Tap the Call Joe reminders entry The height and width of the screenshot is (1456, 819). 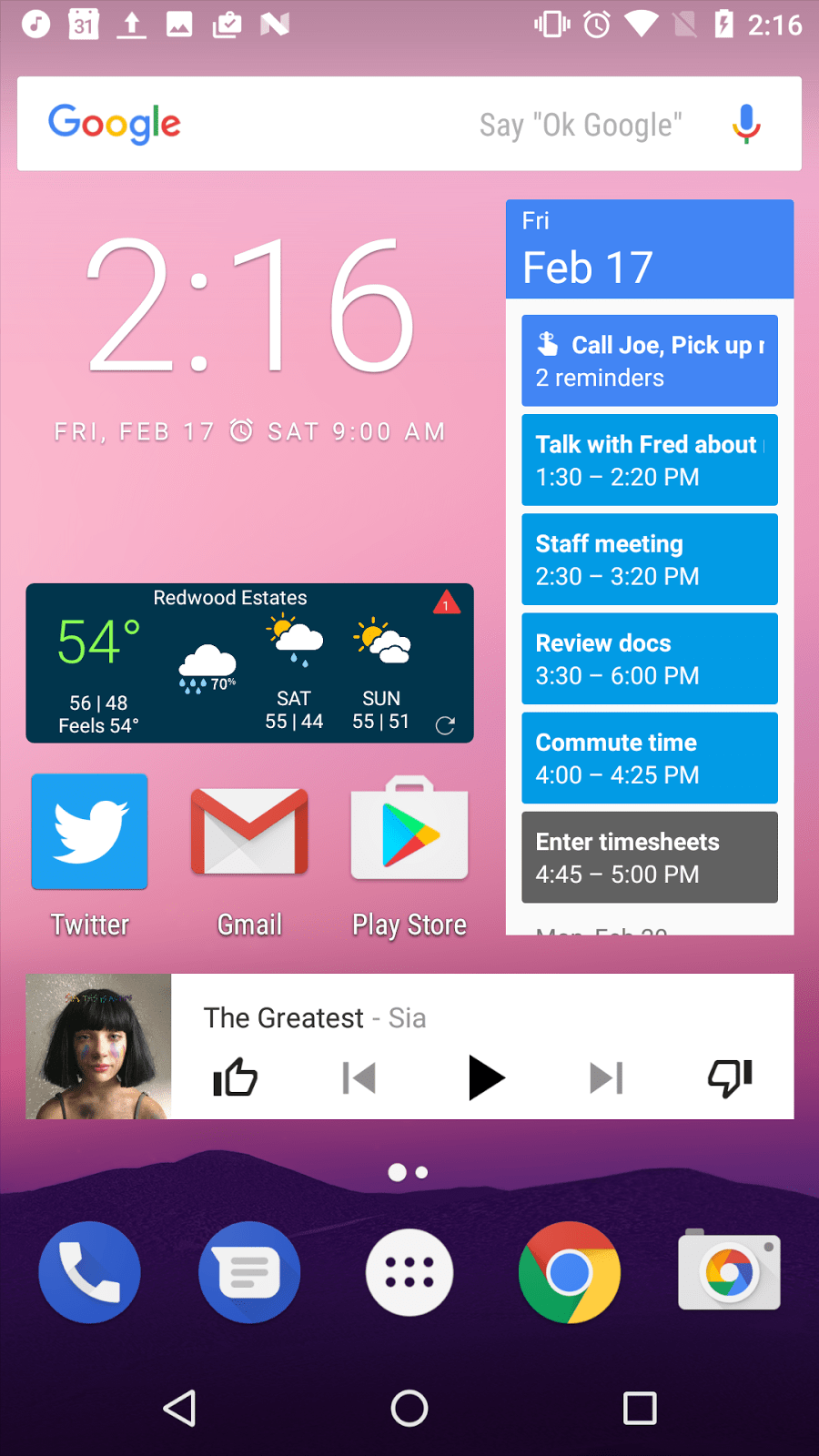click(649, 359)
